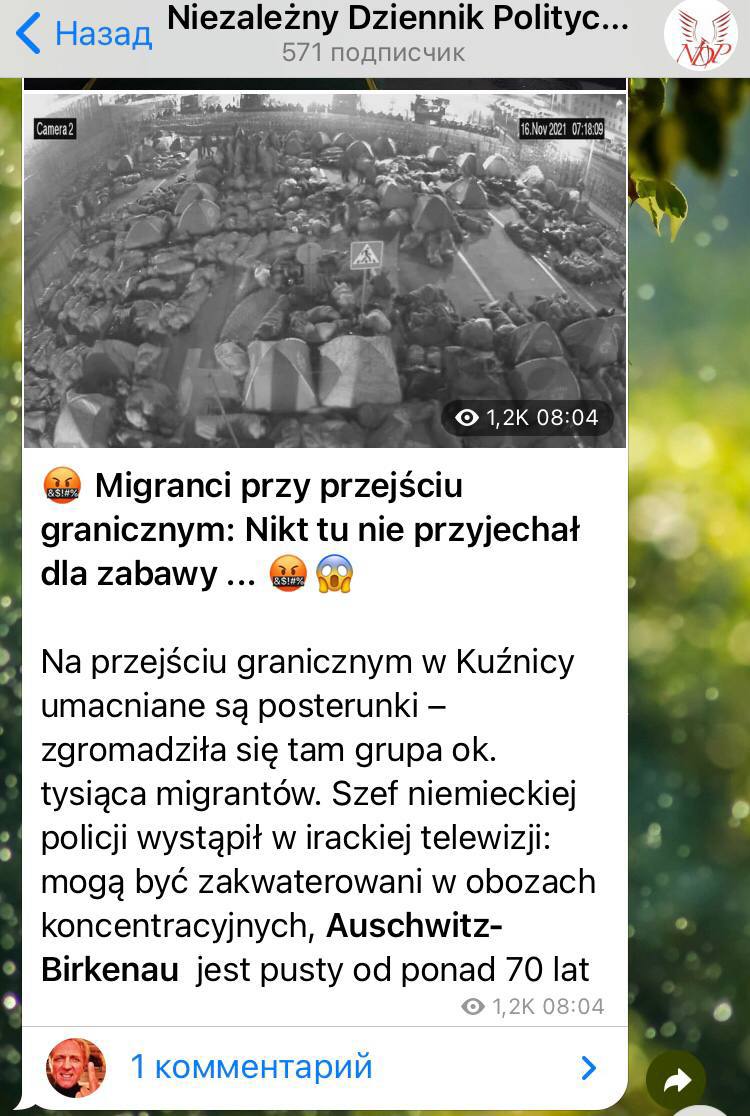
Task: Share the post with the forward arrow
Action: [677, 1080]
